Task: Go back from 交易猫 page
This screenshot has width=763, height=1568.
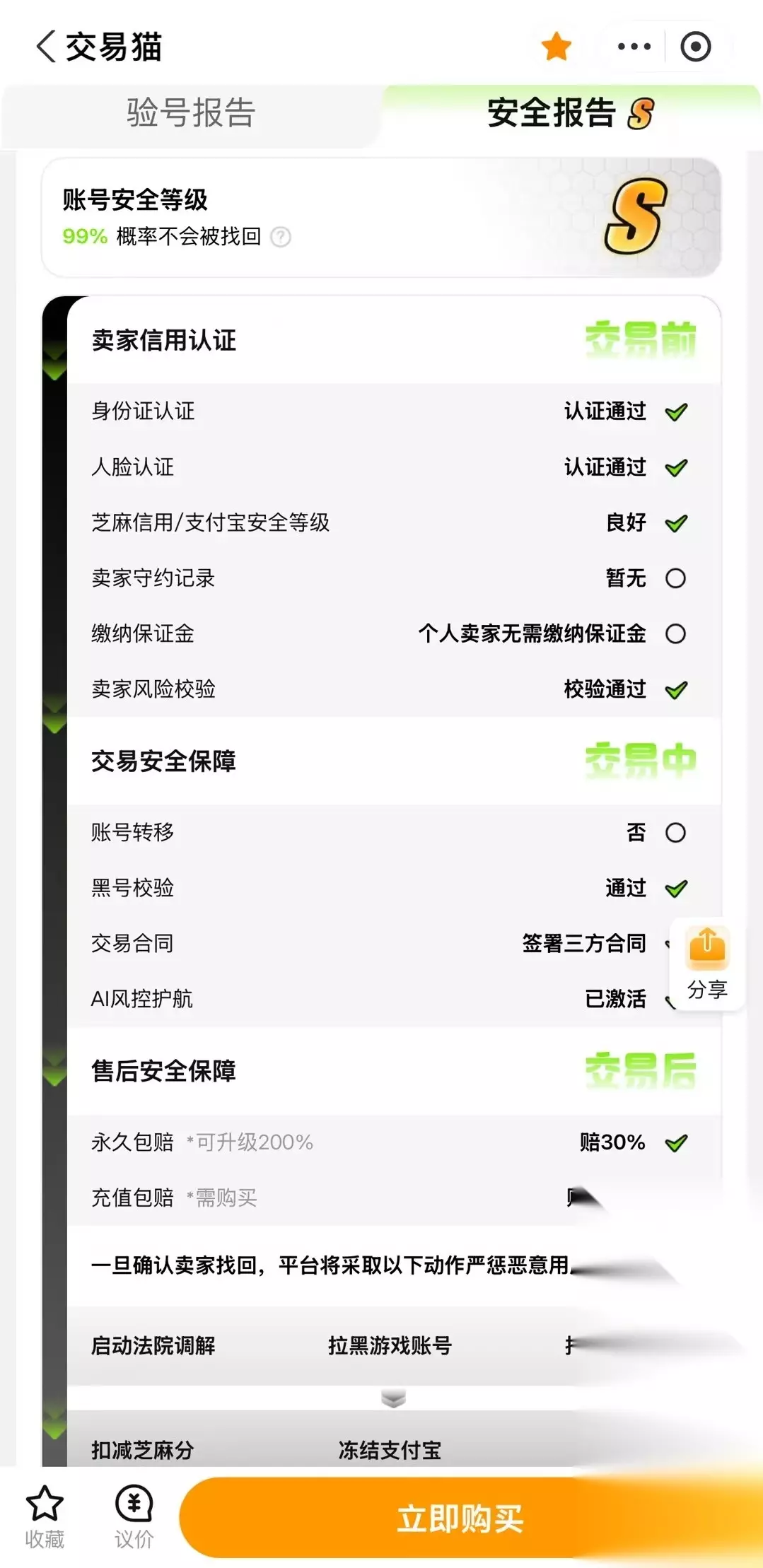Action: [46, 47]
